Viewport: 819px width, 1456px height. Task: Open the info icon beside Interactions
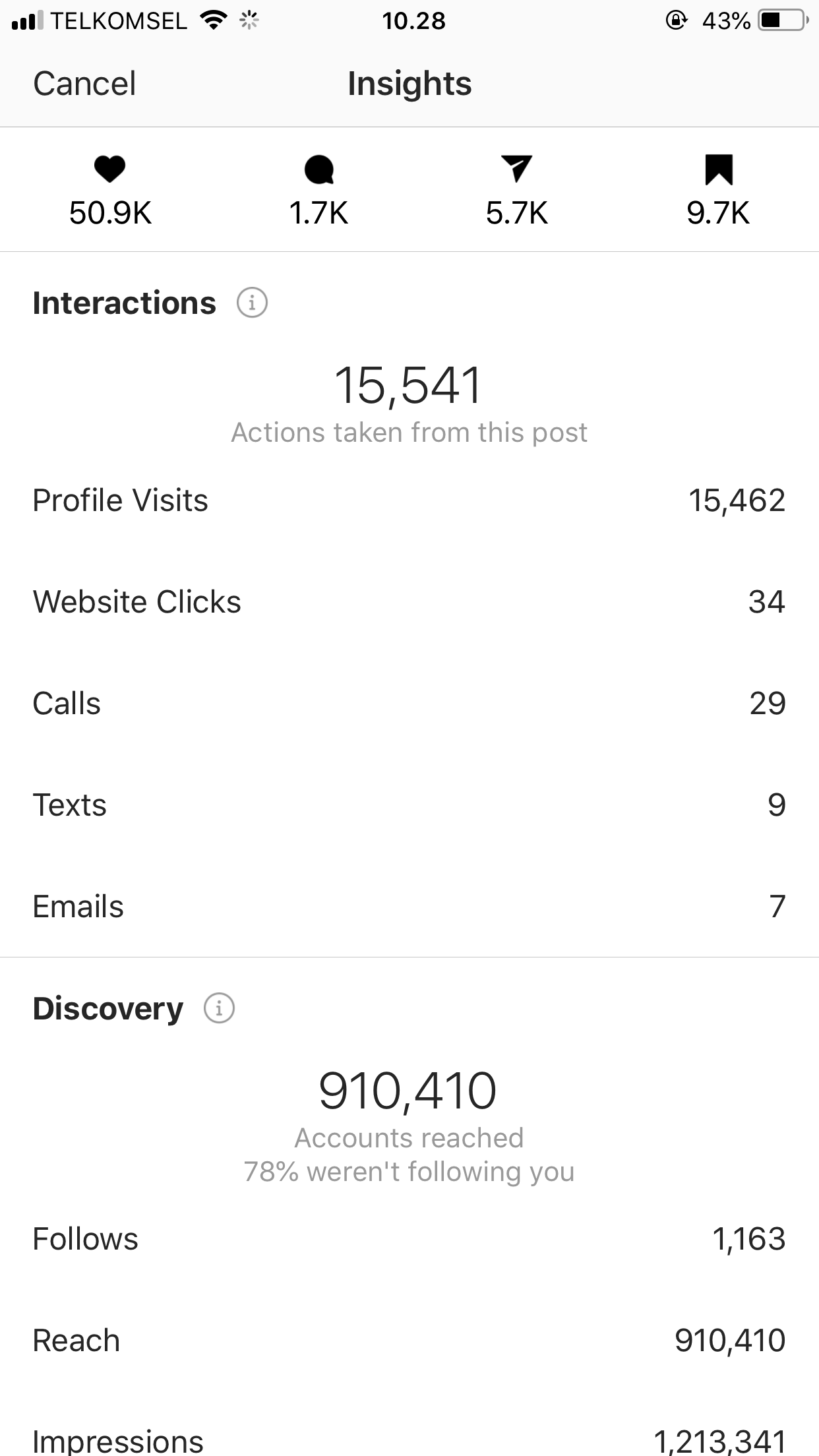click(x=252, y=303)
